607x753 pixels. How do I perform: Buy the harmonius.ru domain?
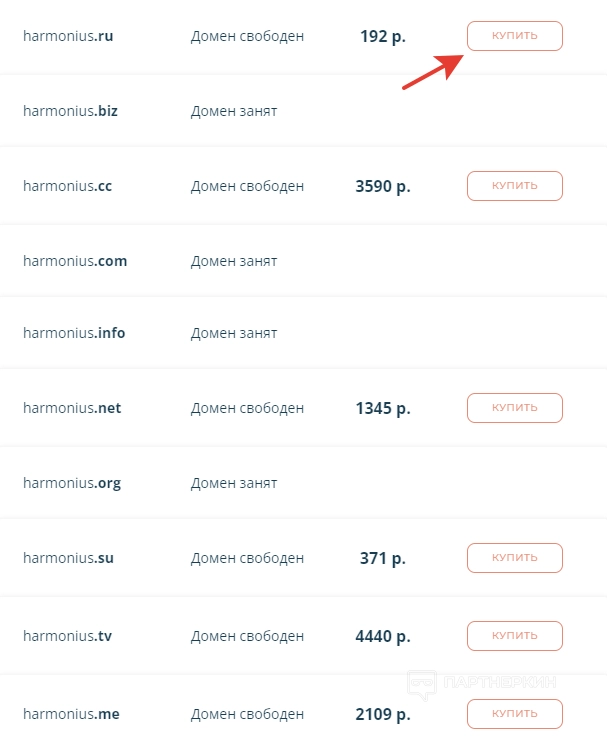point(514,36)
